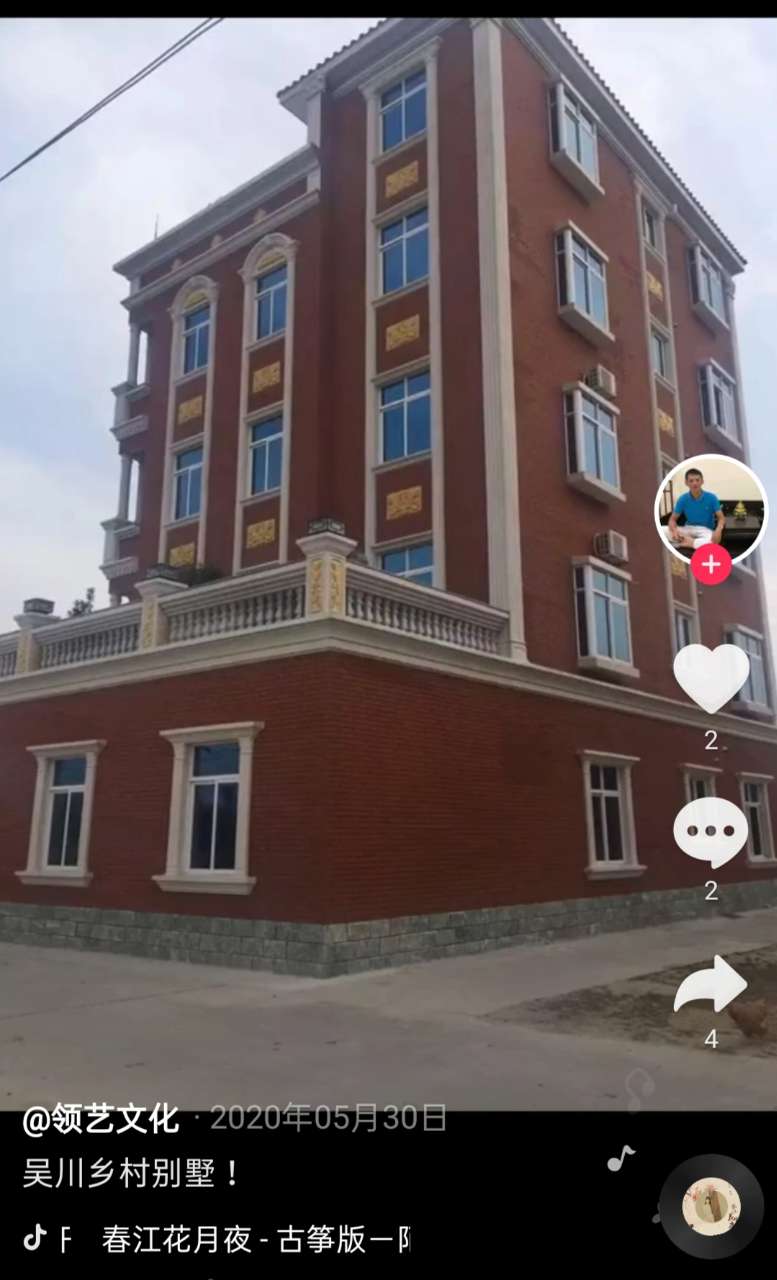Viewport: 777px width, 1280px height.
Task: Open the comments bubble
Action: 711,832
